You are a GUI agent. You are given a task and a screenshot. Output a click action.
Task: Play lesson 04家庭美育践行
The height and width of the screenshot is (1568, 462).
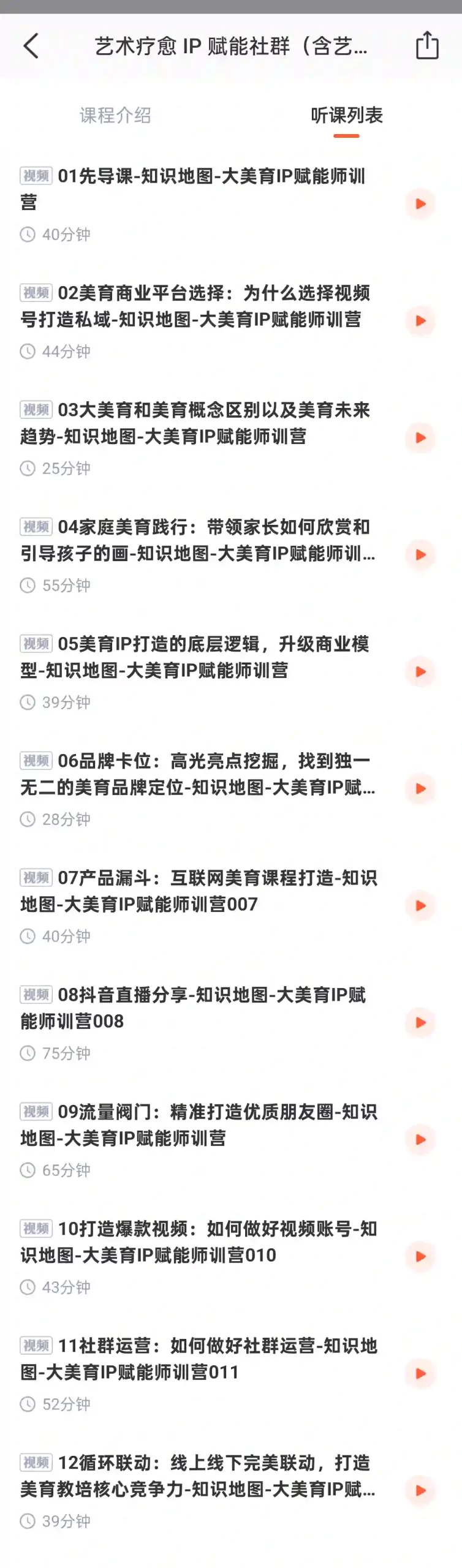(420, 555)
